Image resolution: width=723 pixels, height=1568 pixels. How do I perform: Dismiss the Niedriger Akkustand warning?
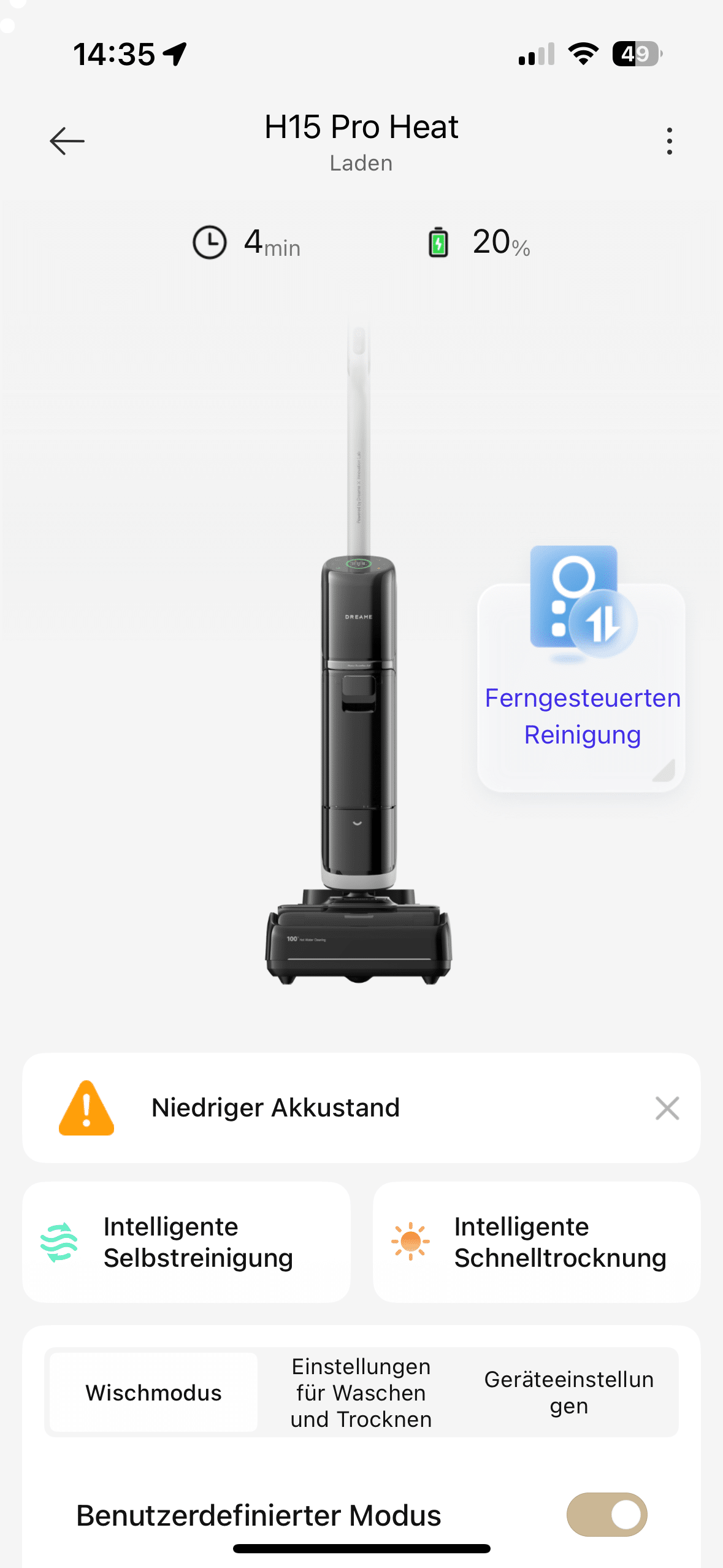[667, 1108]
